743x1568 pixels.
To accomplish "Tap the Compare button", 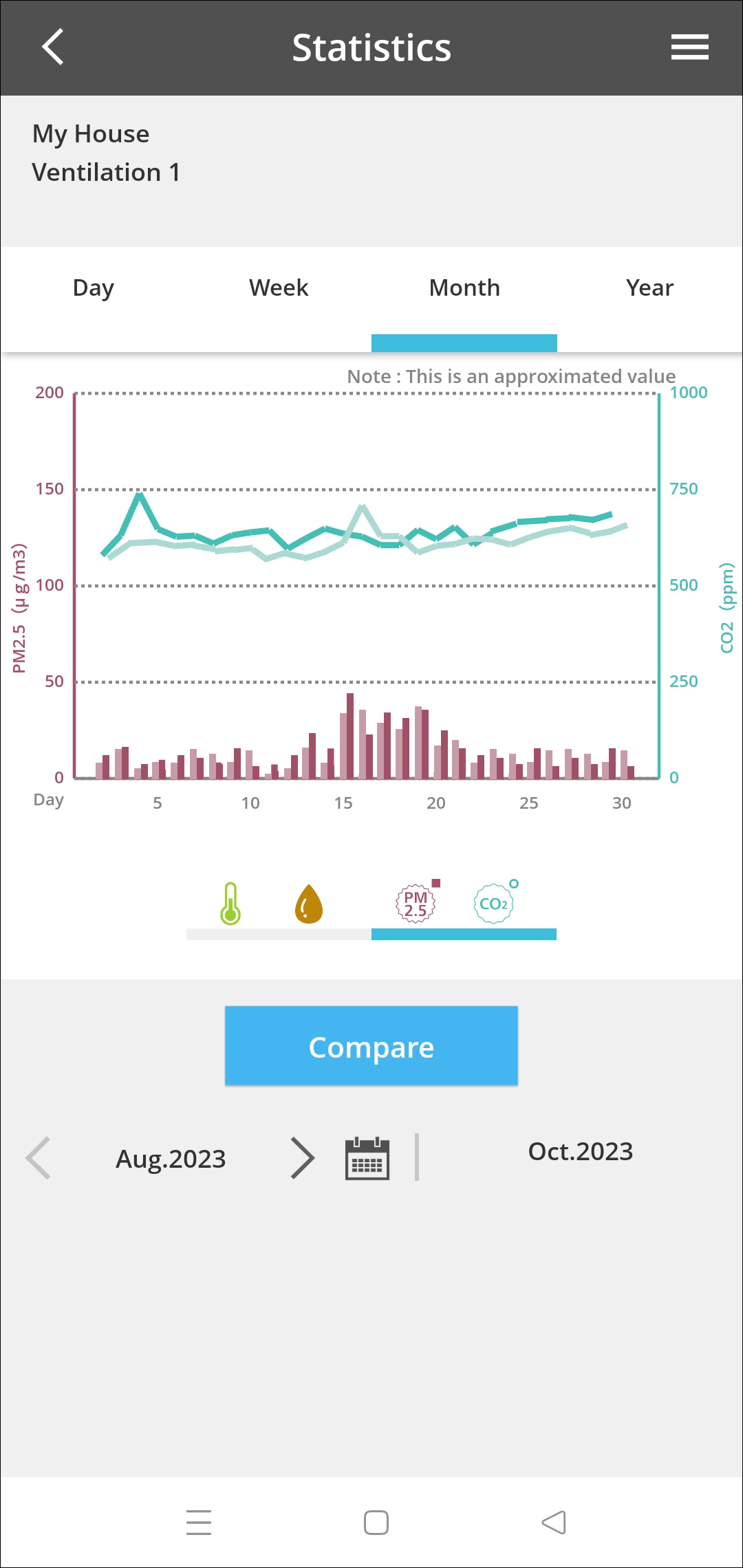I will point(371,1046).
